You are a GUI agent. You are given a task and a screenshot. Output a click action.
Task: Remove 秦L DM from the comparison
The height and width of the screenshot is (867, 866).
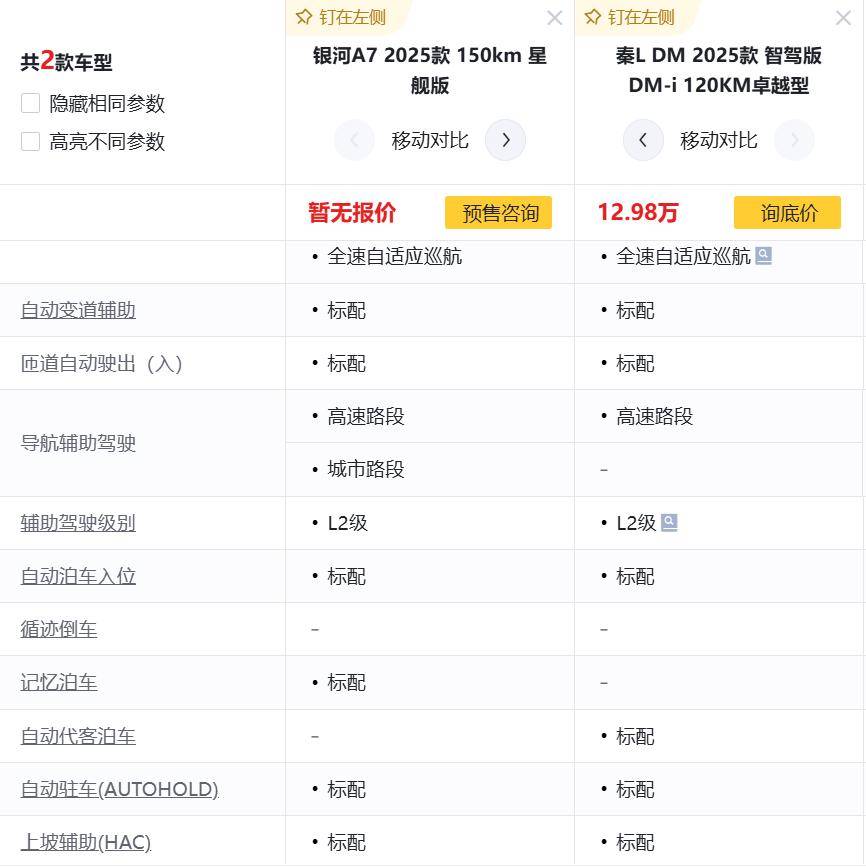(844, 18)
